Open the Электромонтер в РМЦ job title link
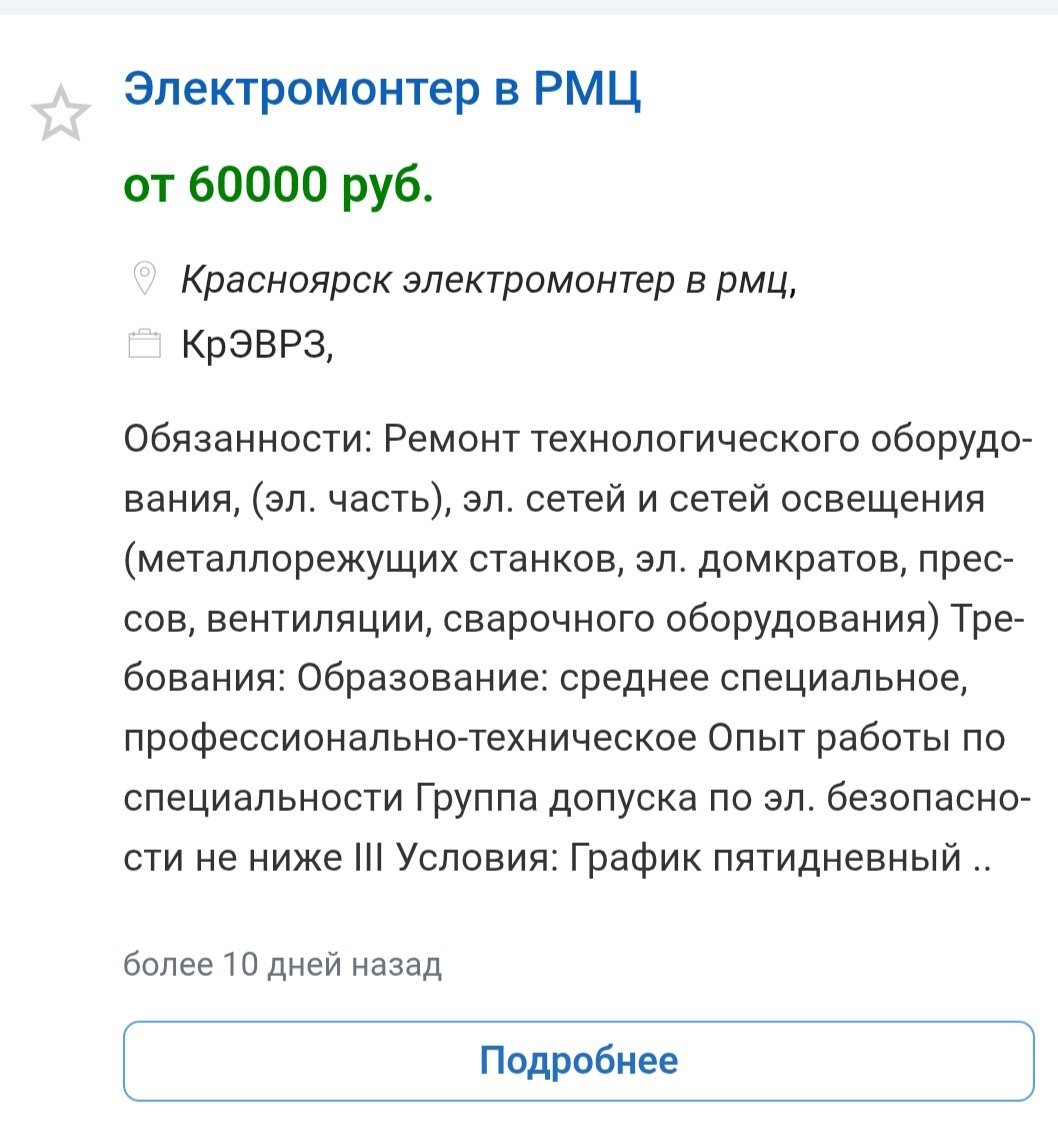Image resolution: width=1058 pixels, height=1124 pixels. 382,91
